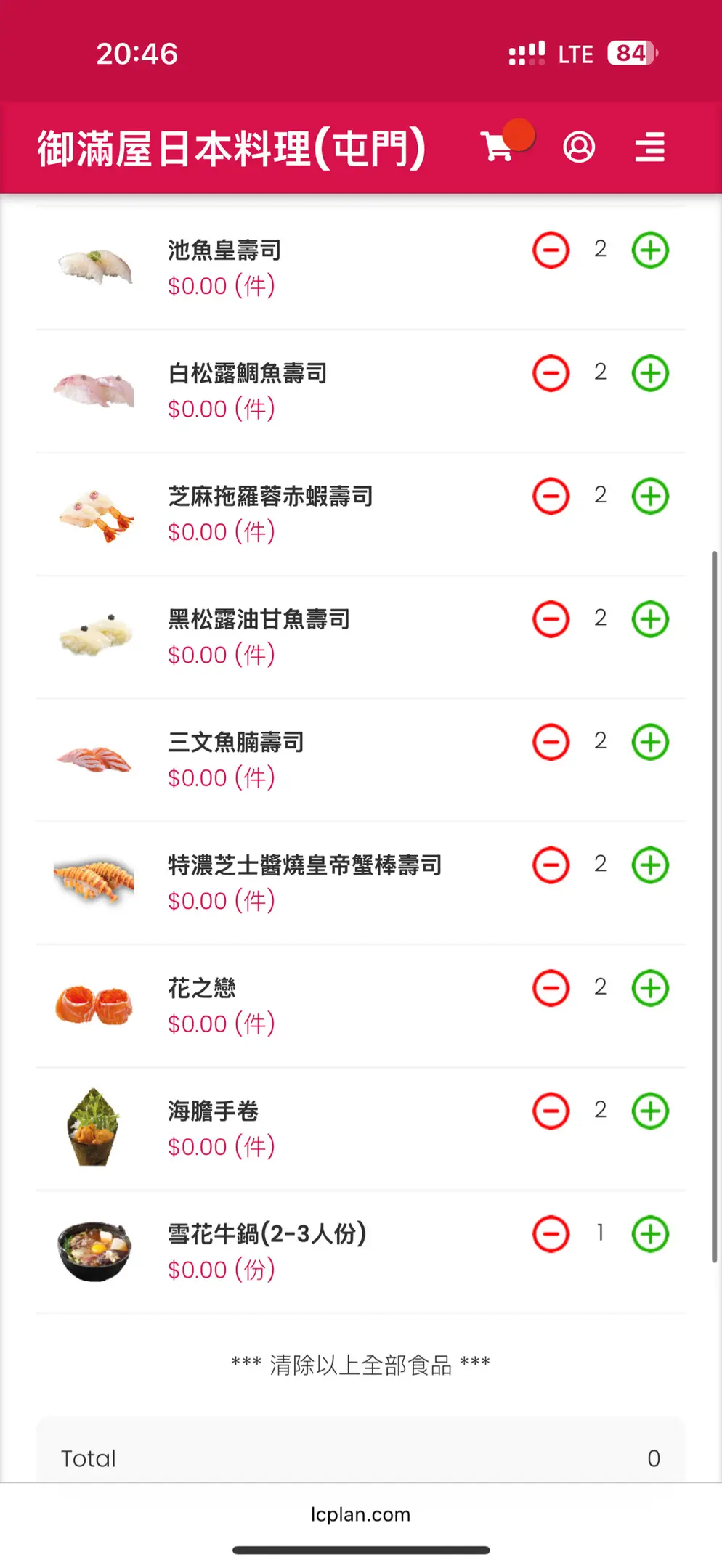Reduce 海膽手卷 by one
Viewport: 722px width, 1568px height.
click(x=551, y=1111)
